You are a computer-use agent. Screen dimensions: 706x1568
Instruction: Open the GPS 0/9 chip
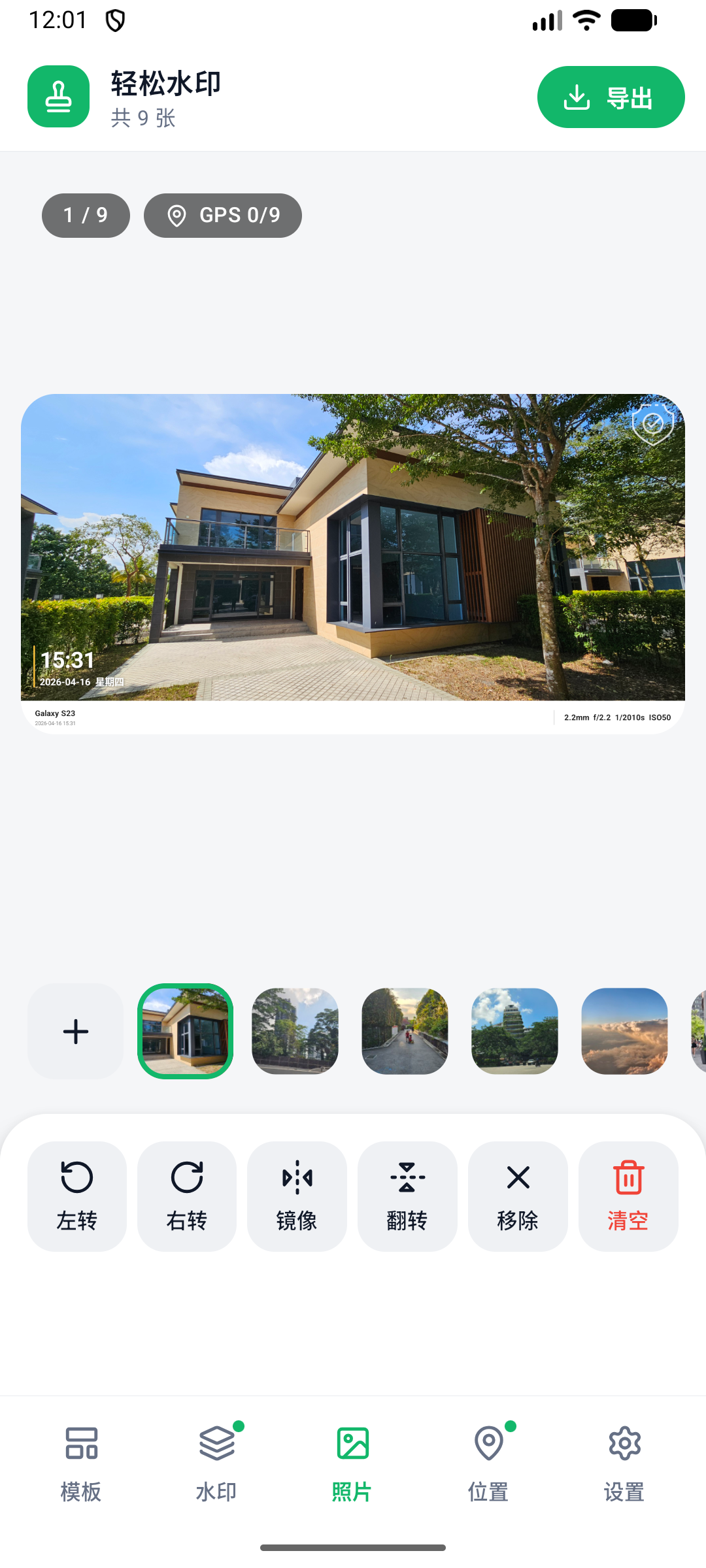point(223,216)
